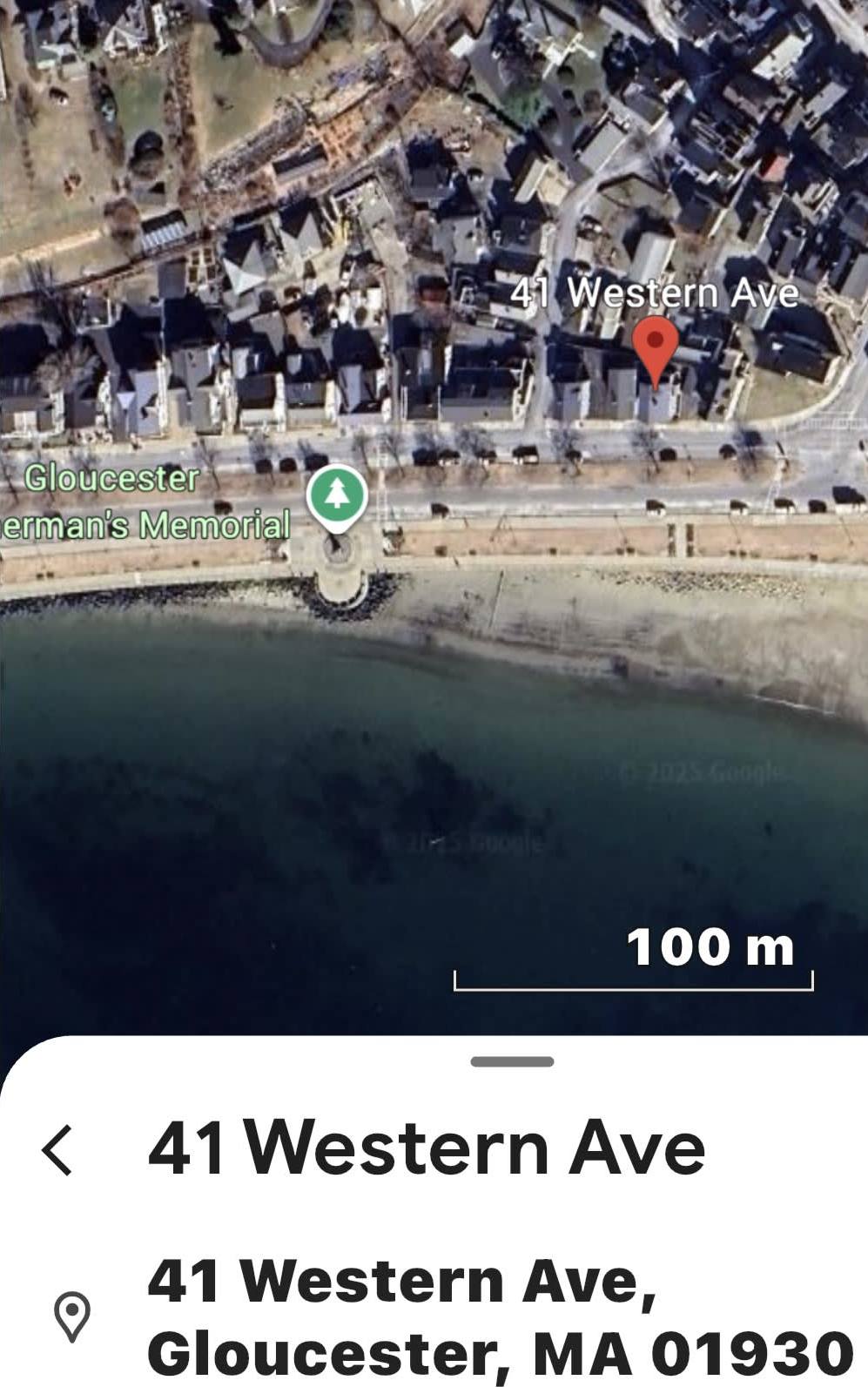Tap the bottom sheet drag handle
The height and width of the screenshot is (1387, 868).
tap(512, 1061)
